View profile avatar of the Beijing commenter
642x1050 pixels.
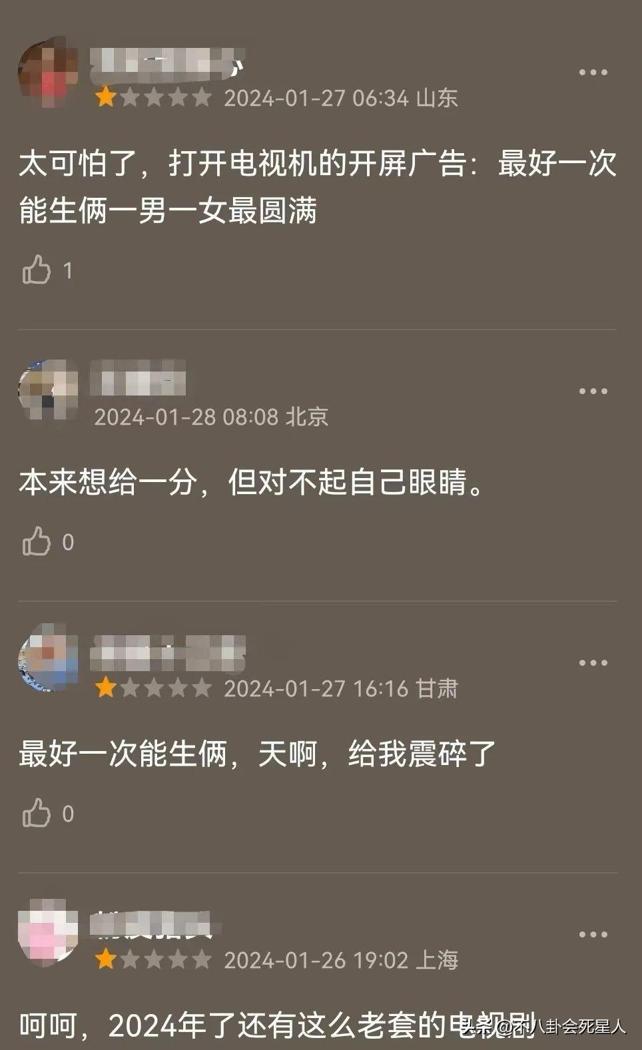tap(48, 390)
